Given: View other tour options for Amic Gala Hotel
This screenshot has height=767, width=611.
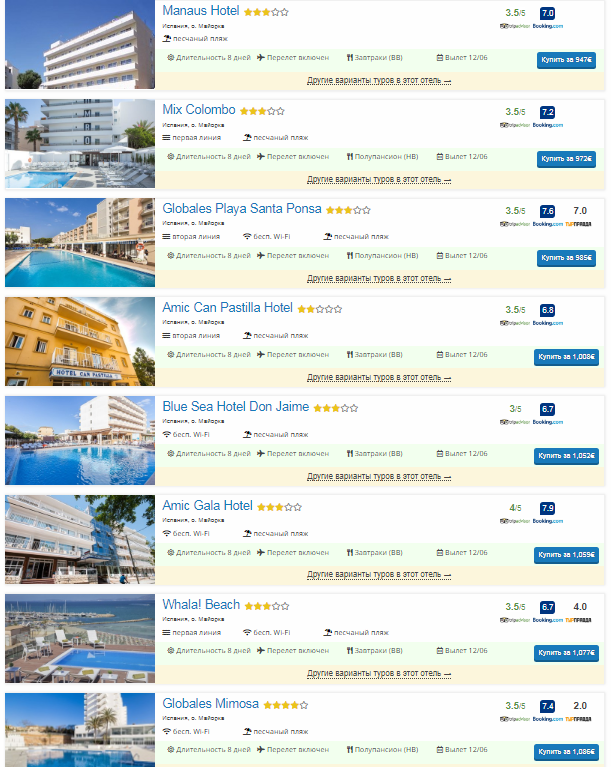Looking at the screenshot, I should click(378, 575).
